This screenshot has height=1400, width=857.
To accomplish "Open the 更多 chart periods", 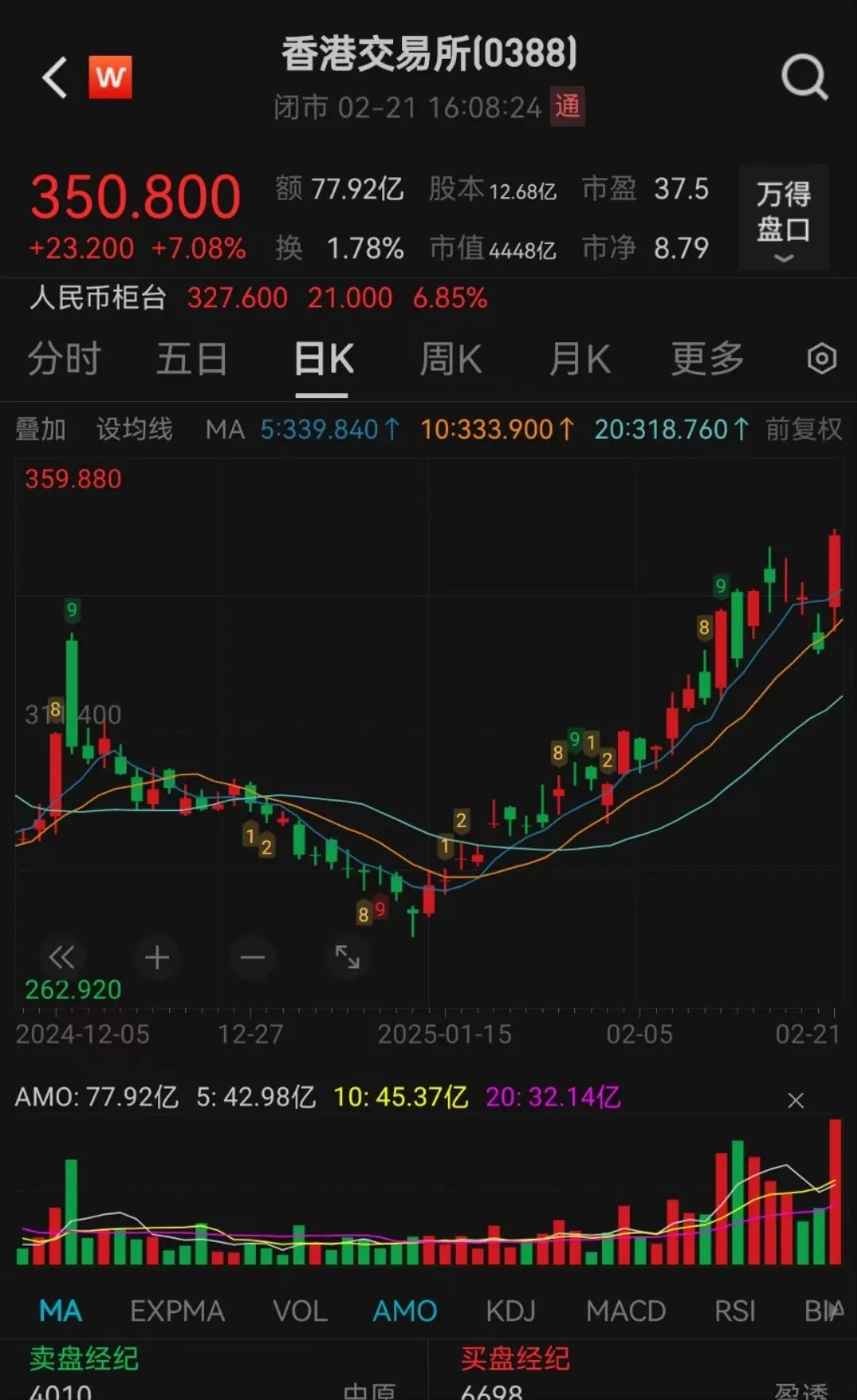I will 707,359.
